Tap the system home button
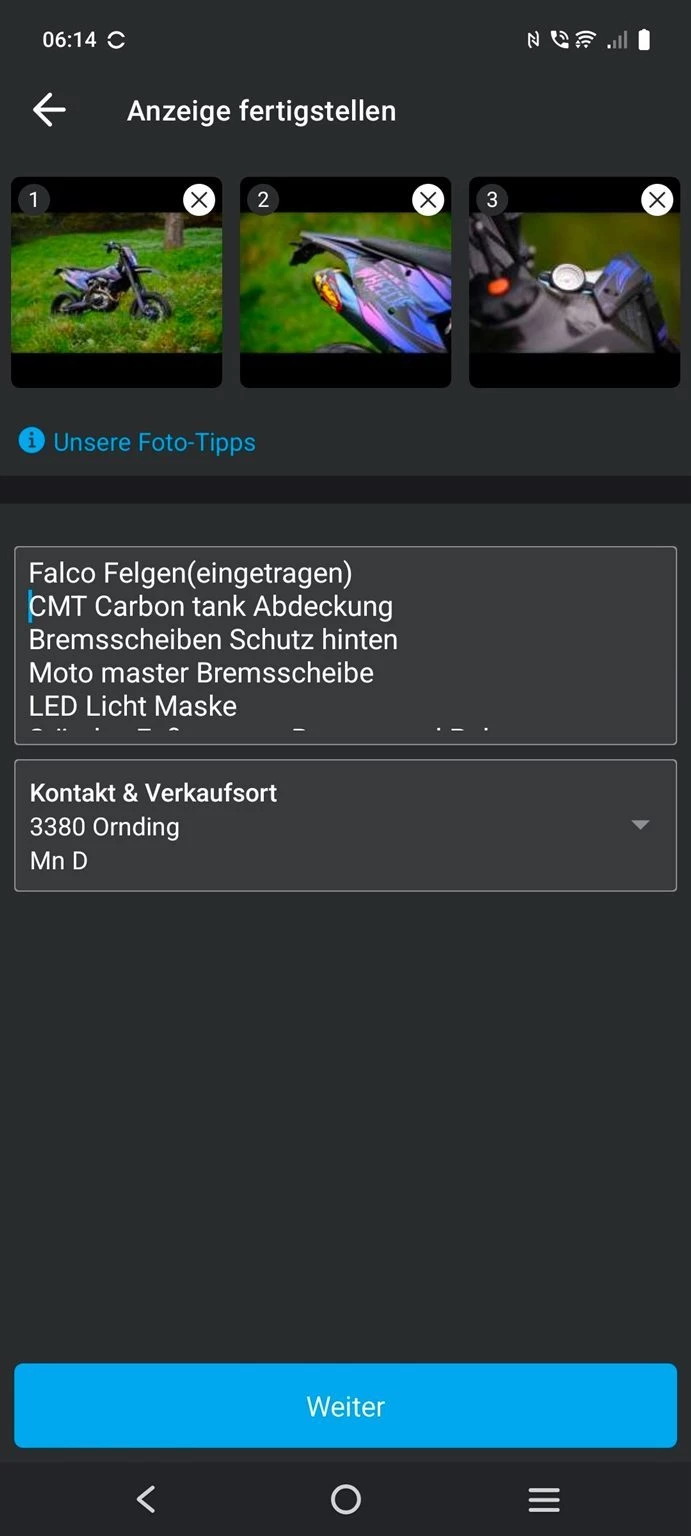 [345, 1498]
